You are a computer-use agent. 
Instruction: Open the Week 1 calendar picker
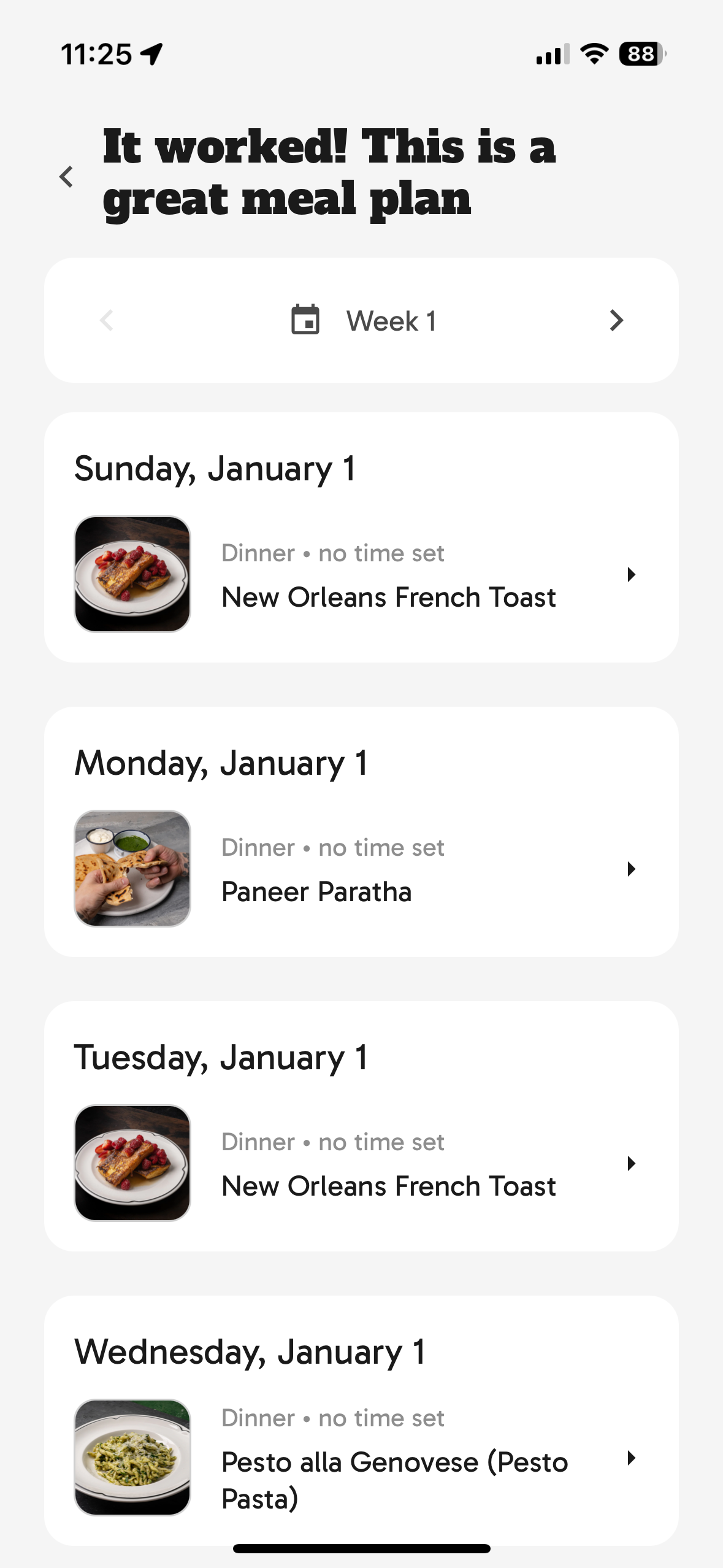(x=363, y=321)
